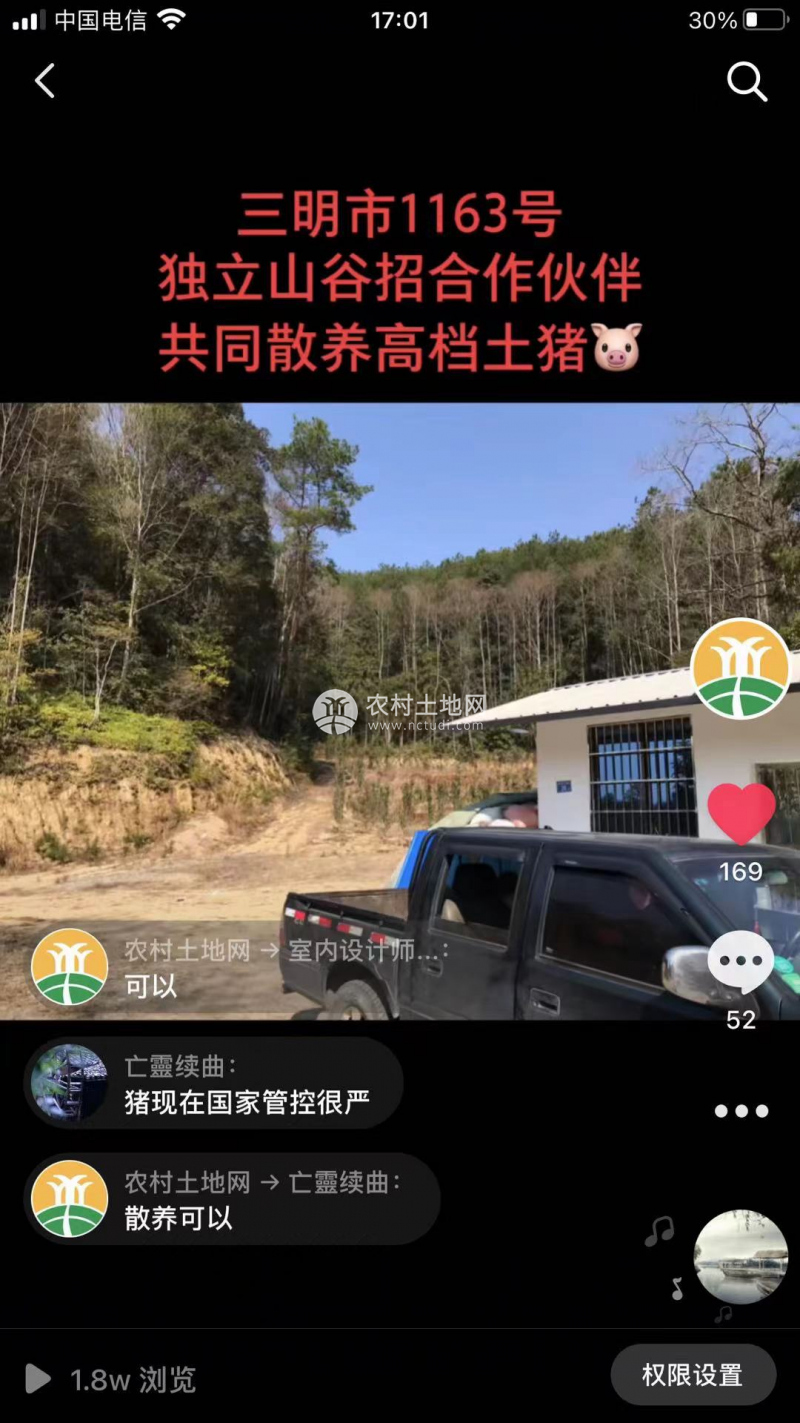Open the search magnifier icon

point(746,81)
